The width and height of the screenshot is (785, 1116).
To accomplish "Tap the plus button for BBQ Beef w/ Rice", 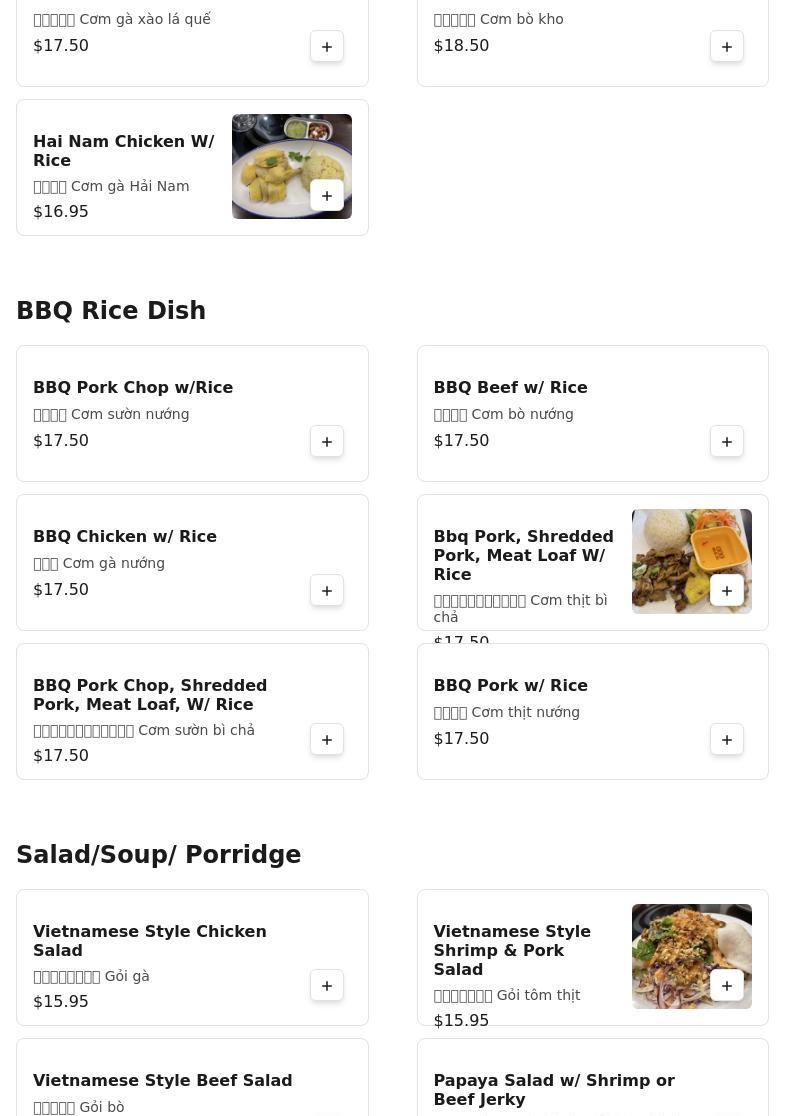I will 726,442.
